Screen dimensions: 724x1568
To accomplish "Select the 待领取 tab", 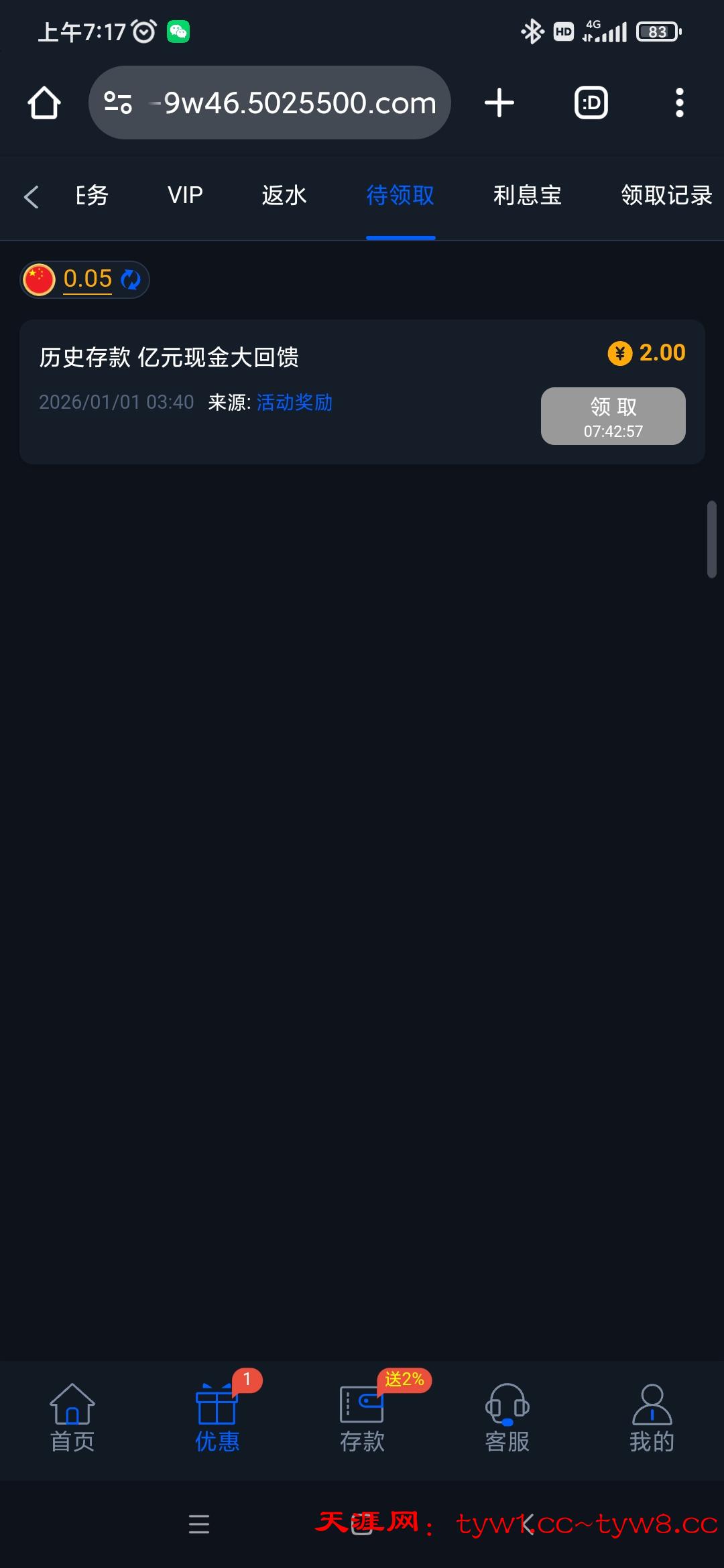I will click(x=400, y=196).
